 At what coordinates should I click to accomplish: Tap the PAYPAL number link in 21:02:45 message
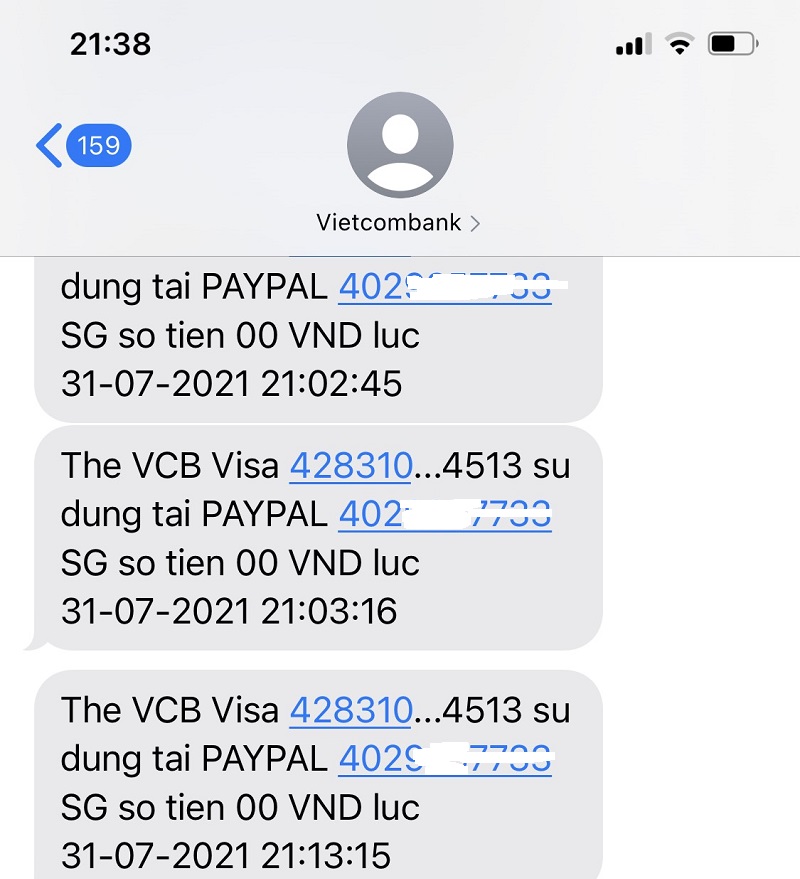pos(444,288)
